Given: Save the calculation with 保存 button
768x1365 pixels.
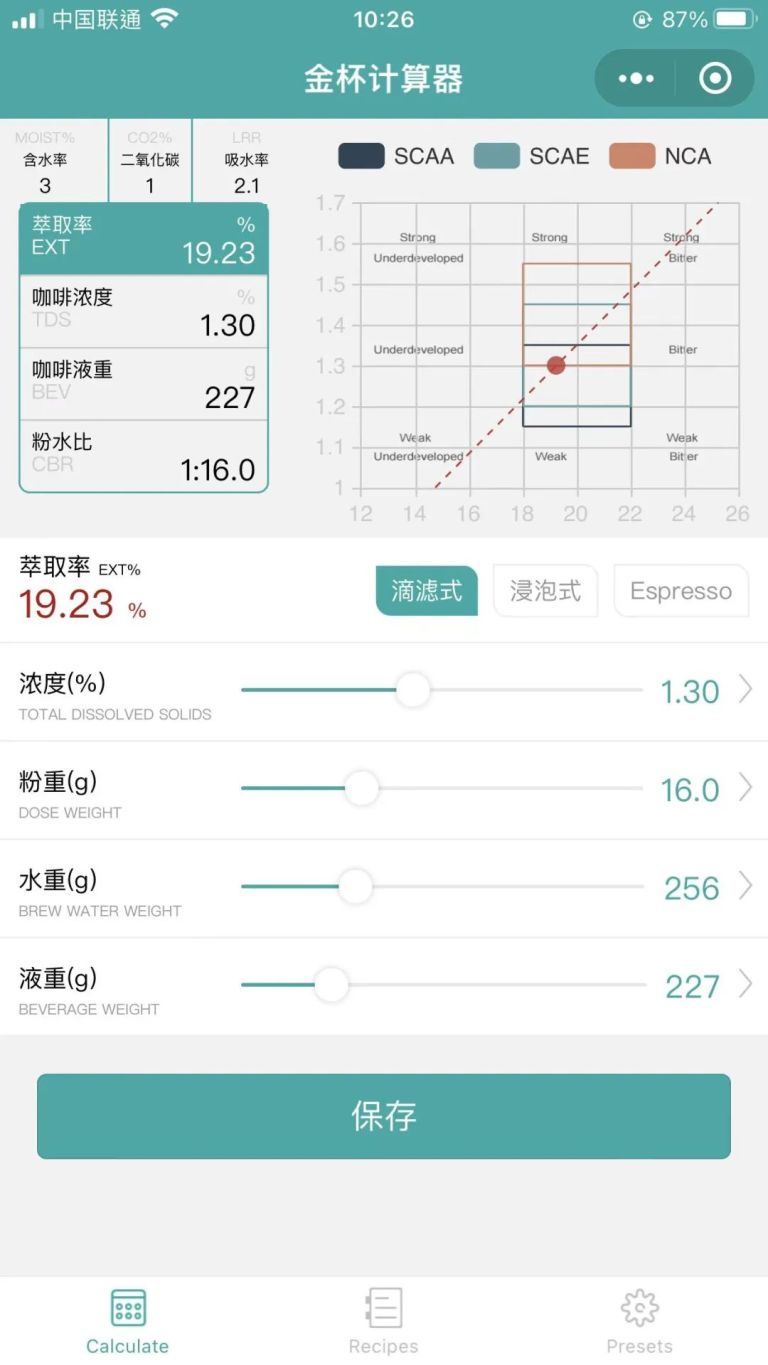Looking at the screenshot, I should click(x=384, y=1116).
